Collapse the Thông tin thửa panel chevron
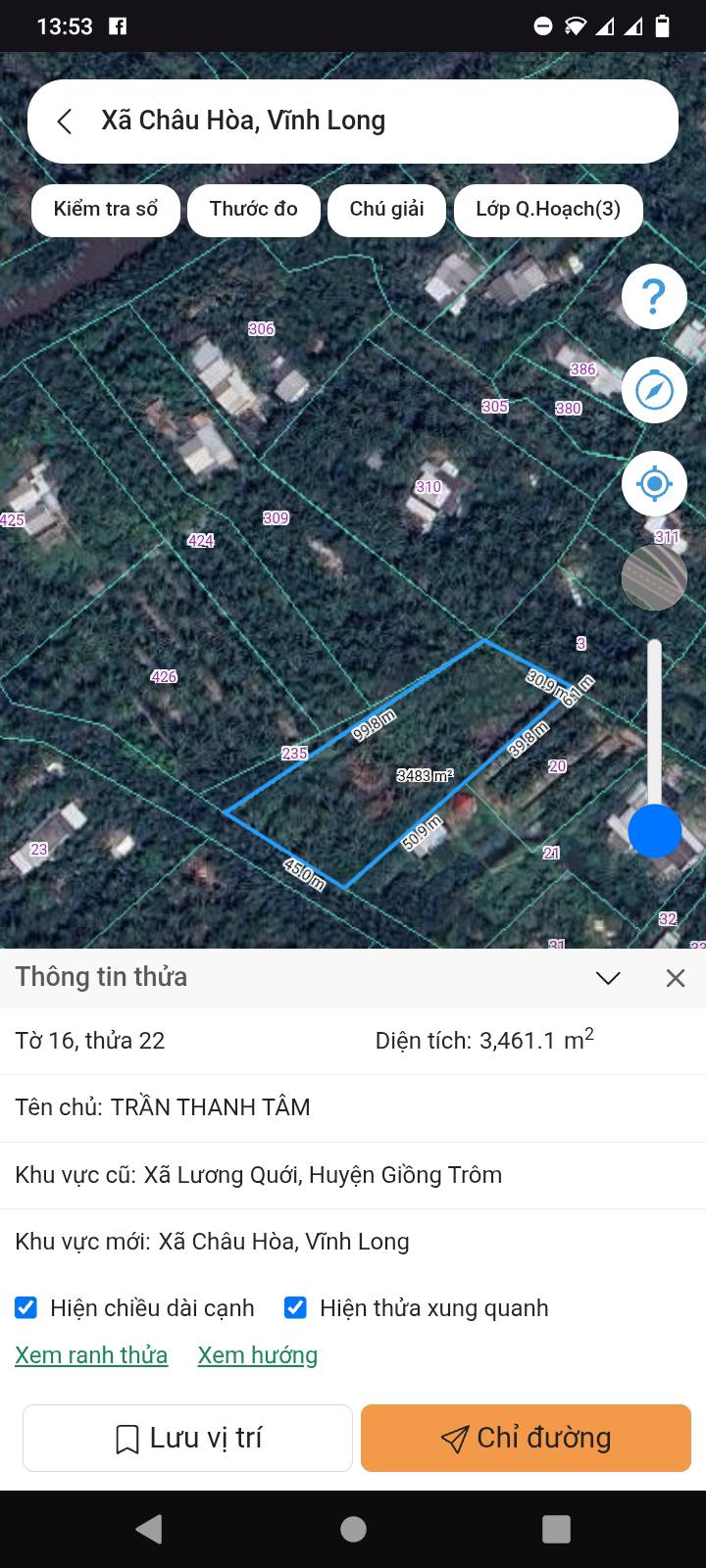 point(607,977)
